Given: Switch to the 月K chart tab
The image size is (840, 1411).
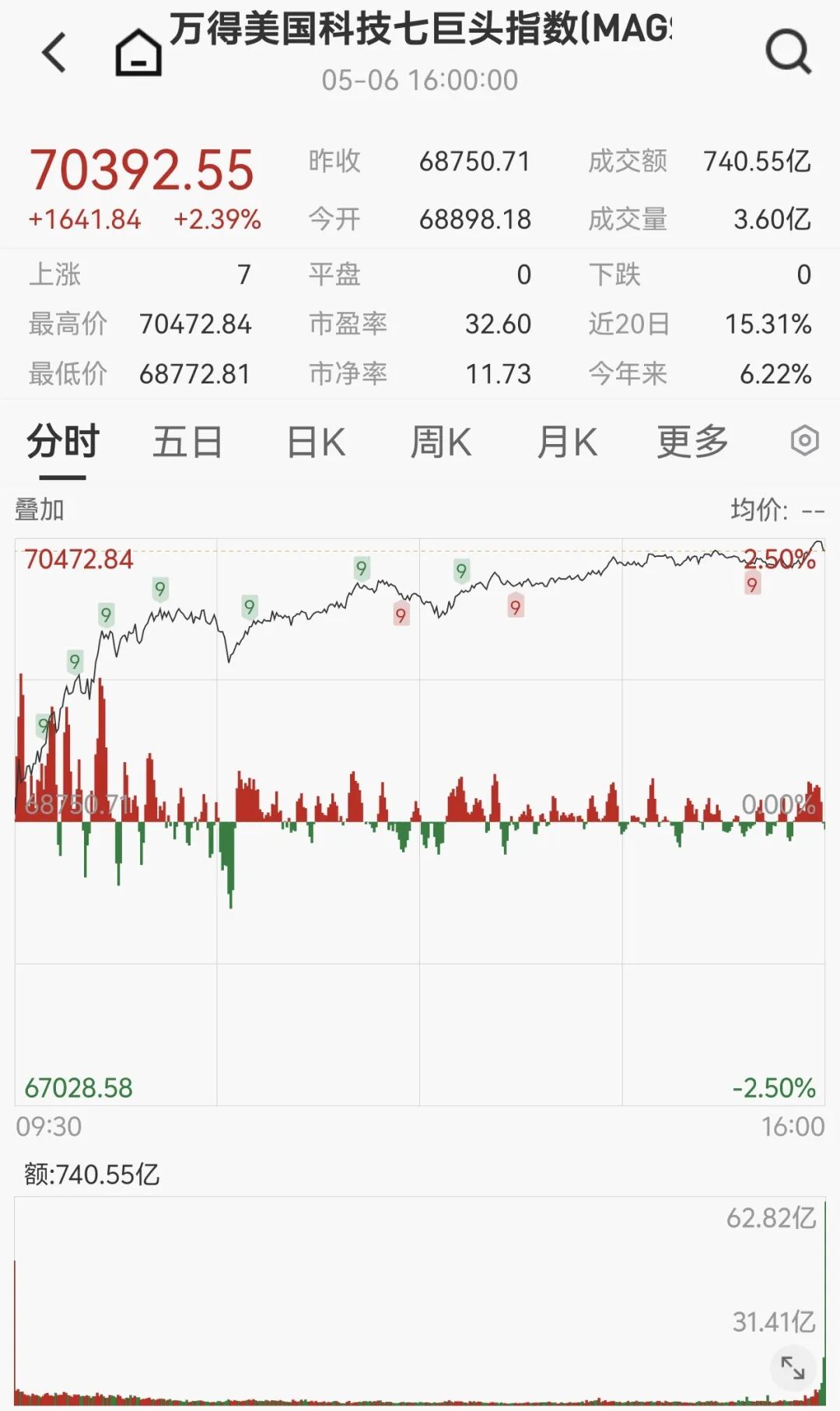Looking at the screenshot, I should tap(567, 443).
